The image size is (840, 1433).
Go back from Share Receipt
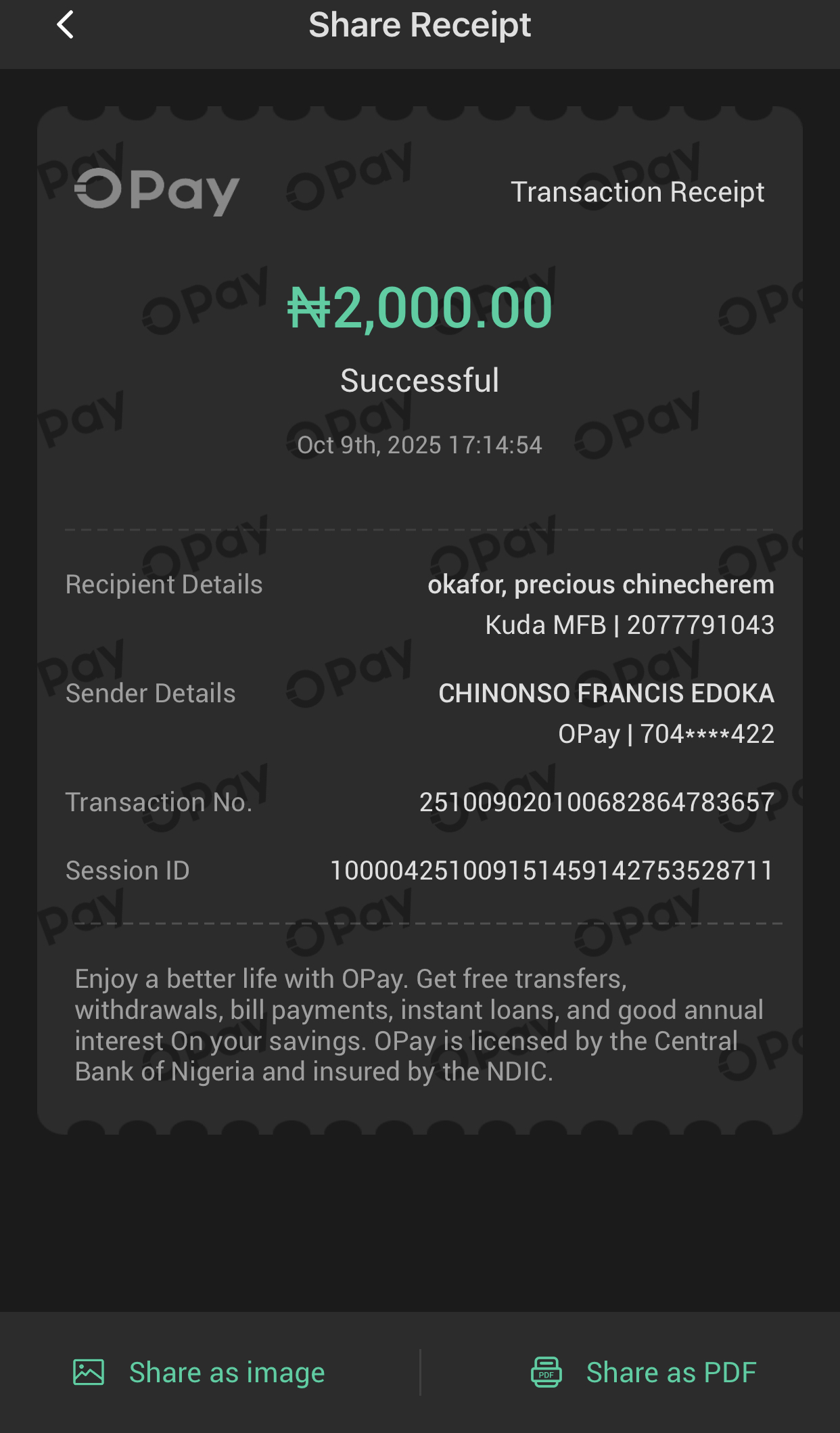[65, 26]
